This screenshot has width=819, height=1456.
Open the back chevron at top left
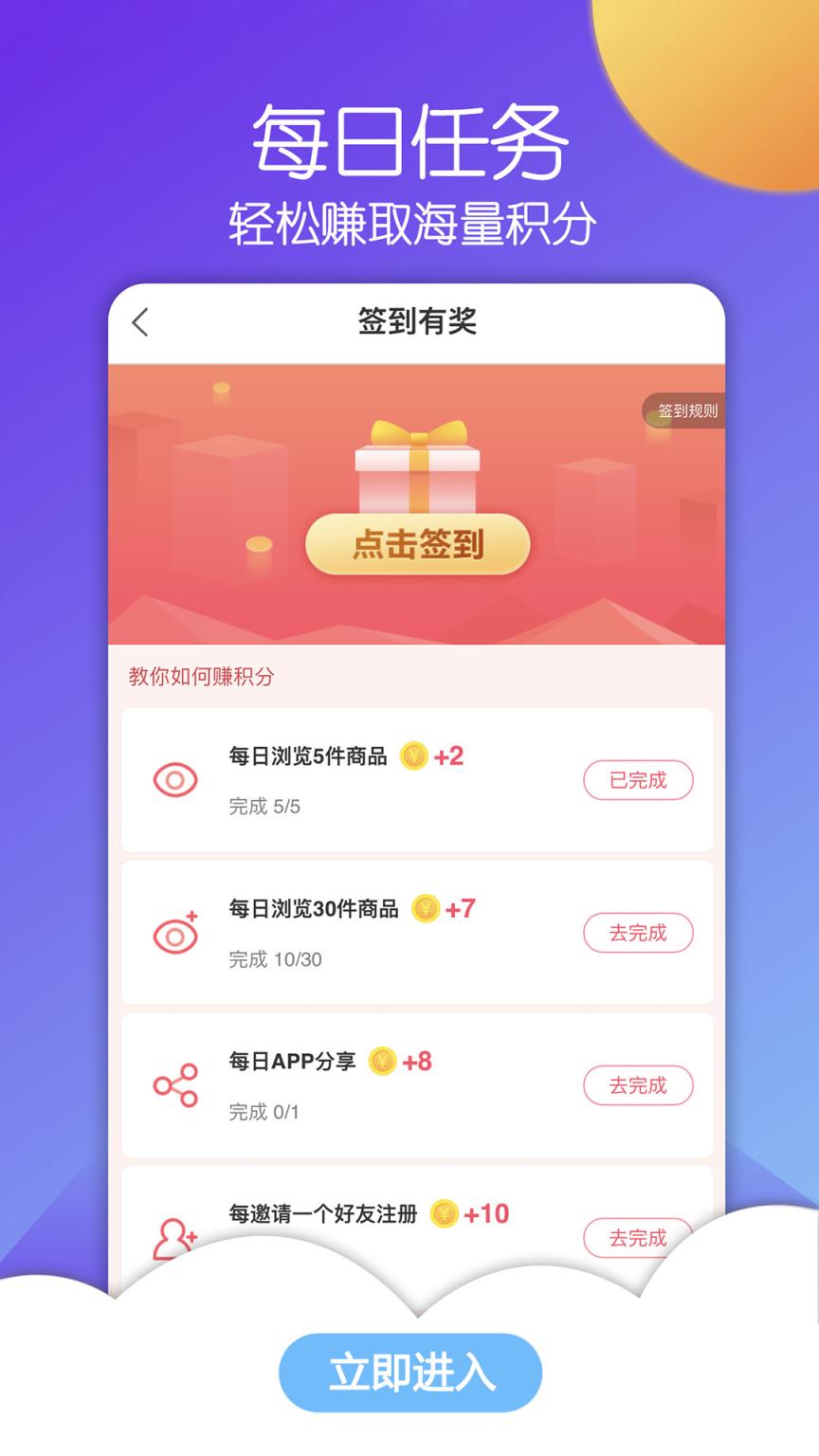(140, 323)
